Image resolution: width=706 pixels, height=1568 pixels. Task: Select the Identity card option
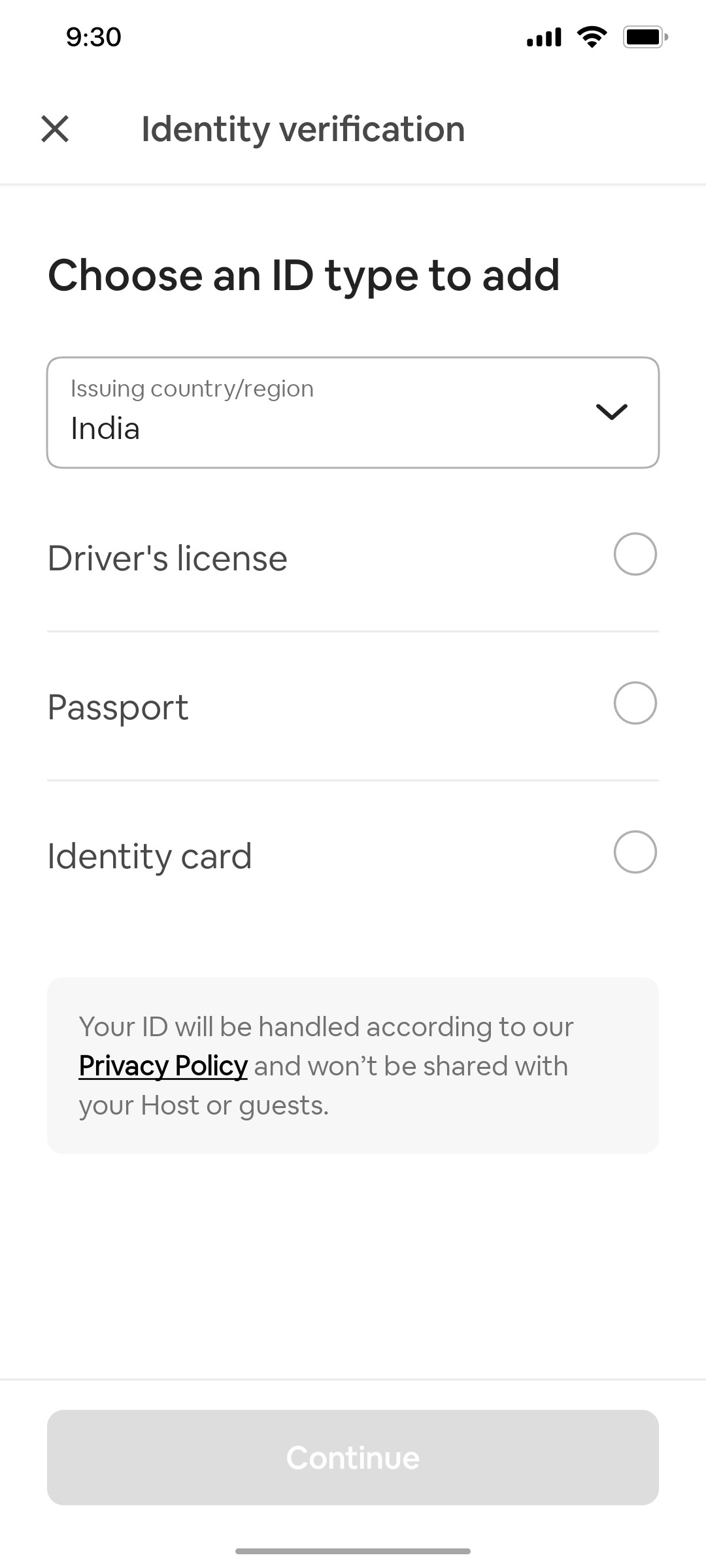tap(635, 851)
